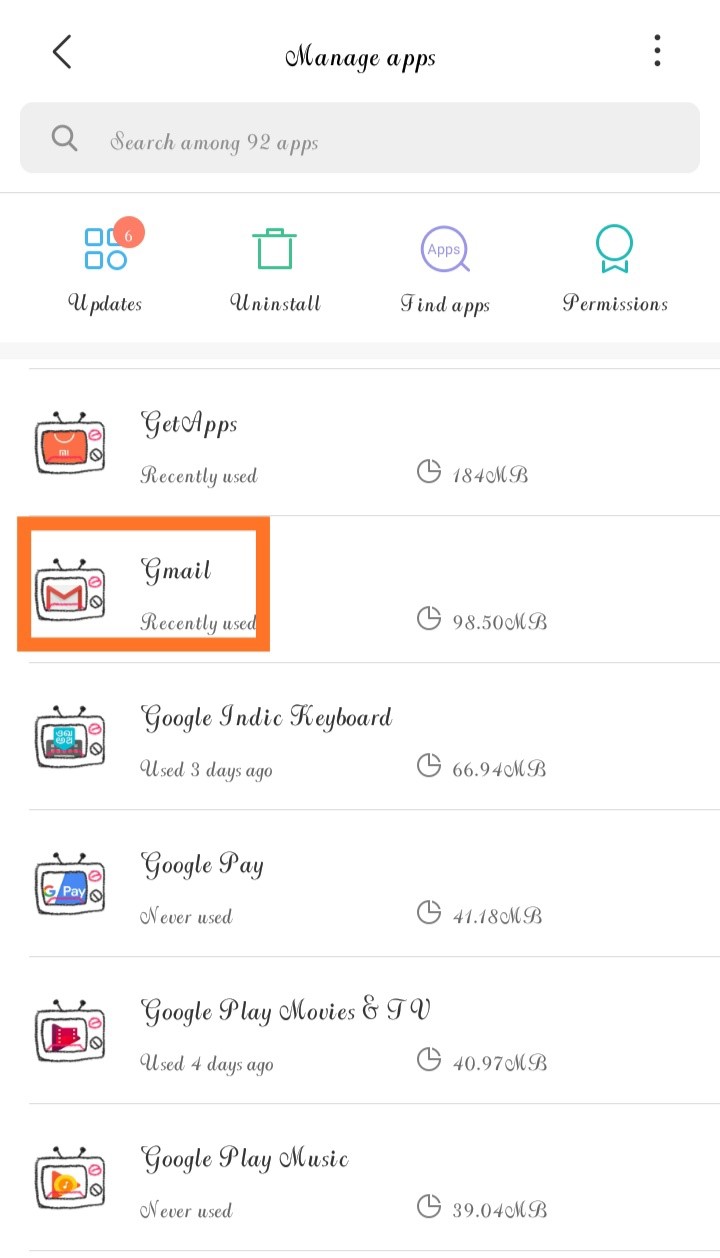
Task: Open the three-dot overflow menu
Action: (x=657, y=51)
